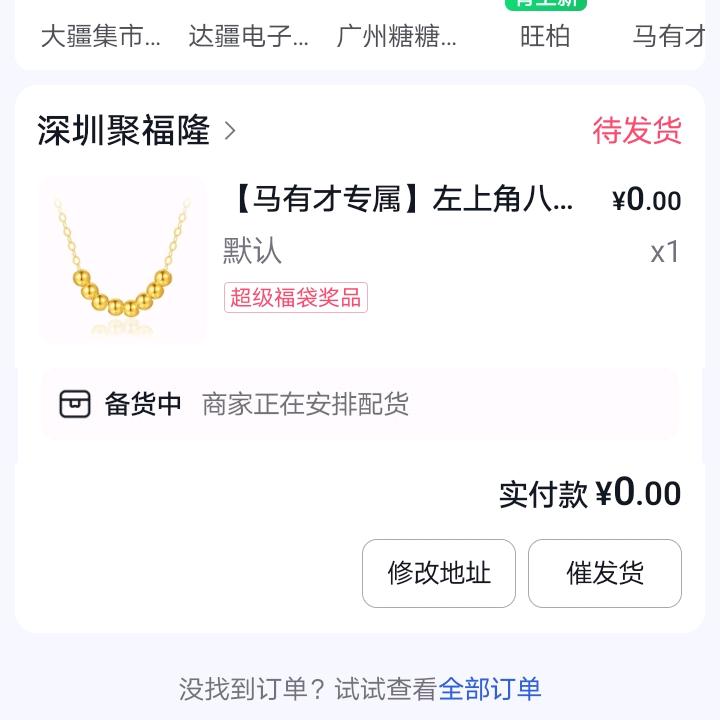Tap 修改地址 to change delivery address

pos(439,573)
